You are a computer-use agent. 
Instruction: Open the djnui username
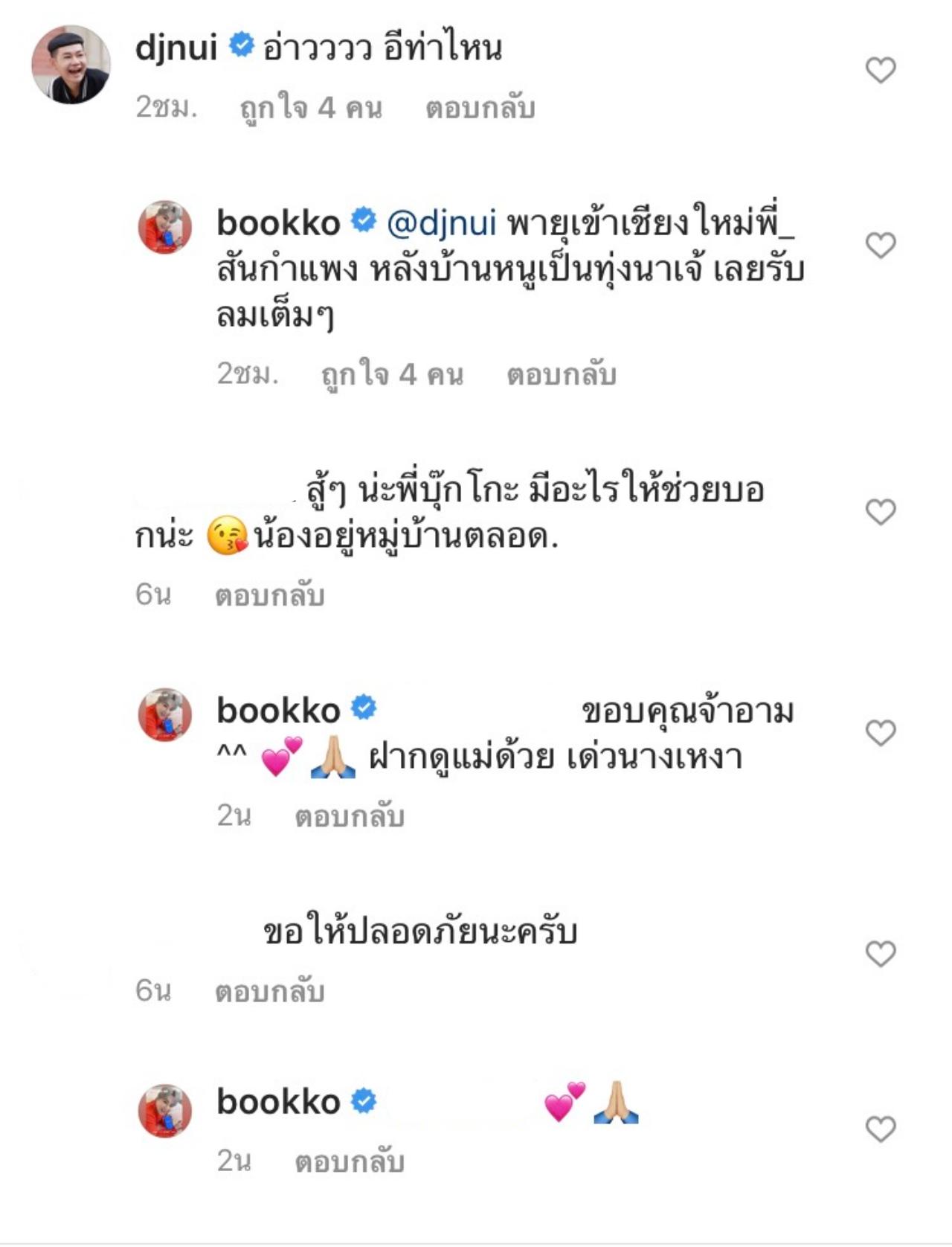coord(176,48)
